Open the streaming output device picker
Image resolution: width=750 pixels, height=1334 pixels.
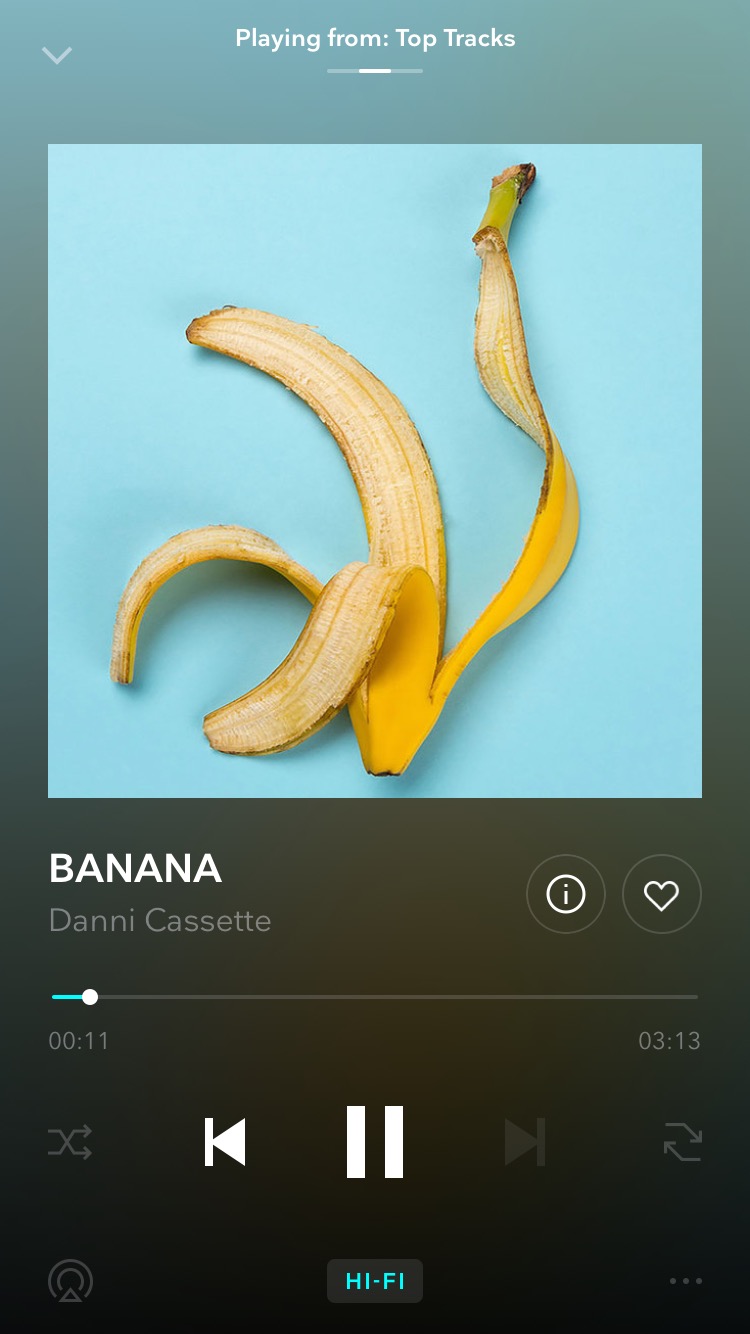68,1281
